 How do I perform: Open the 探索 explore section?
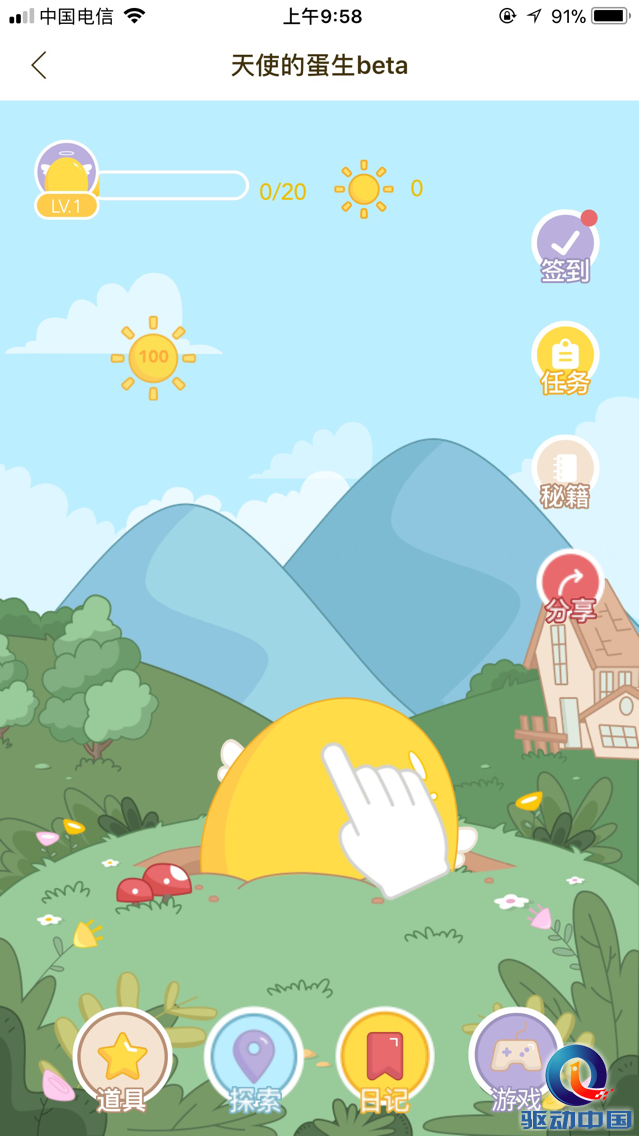click(x=254, y=1060)
